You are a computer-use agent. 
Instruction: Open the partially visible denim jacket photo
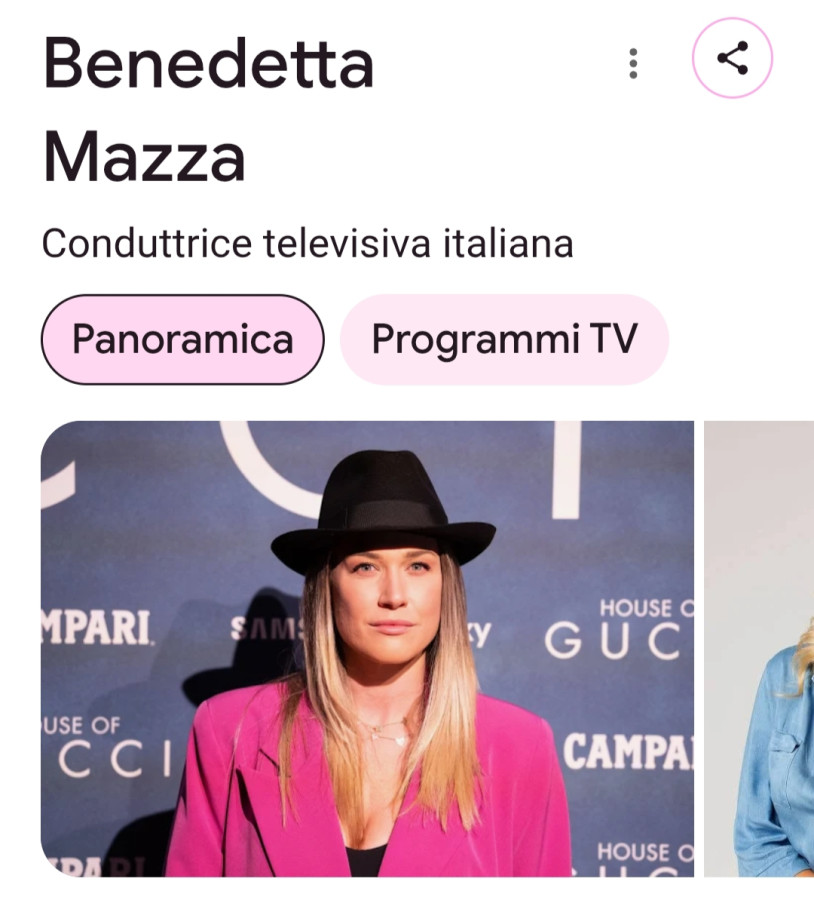pos(760,648)
